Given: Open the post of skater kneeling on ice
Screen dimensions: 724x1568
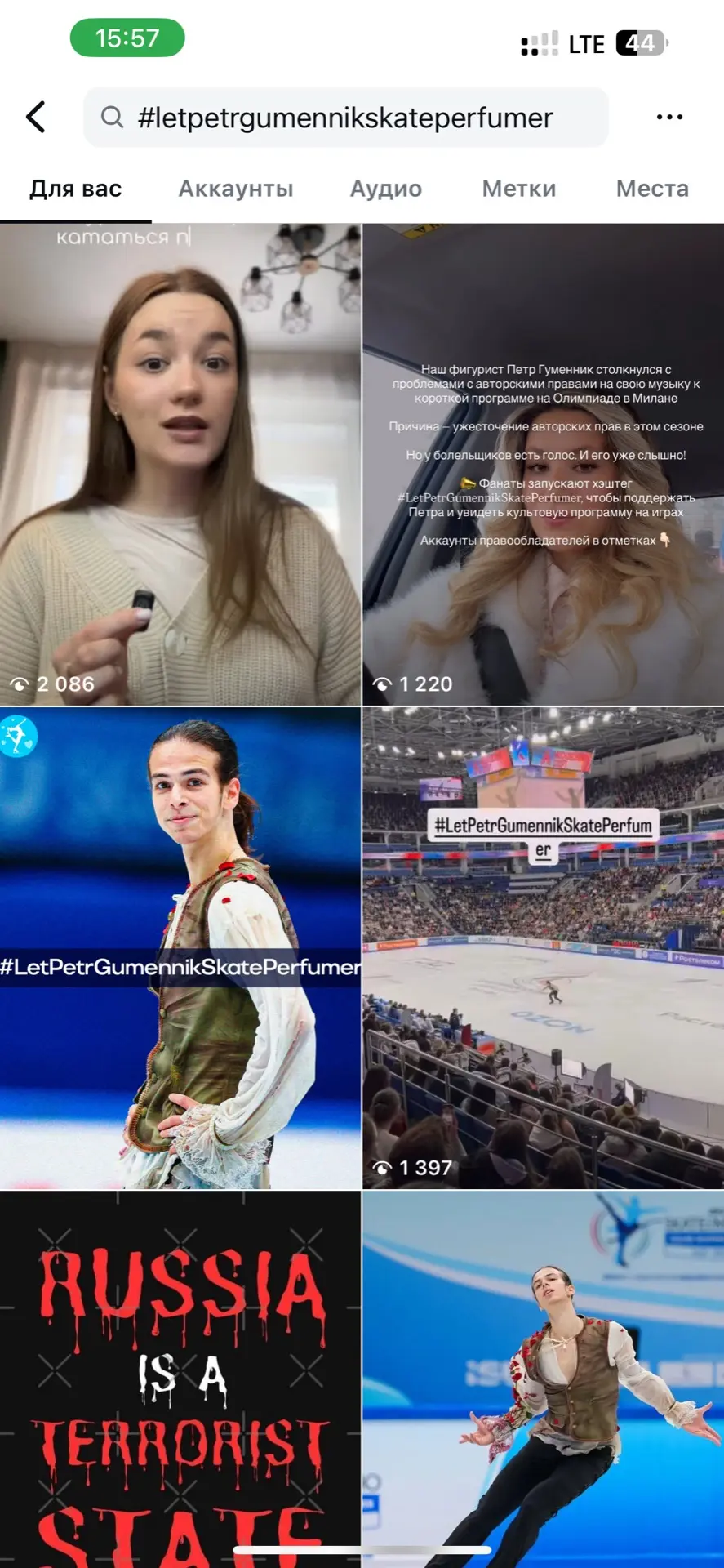Looking at the screenshot, I should point(543,1380).
